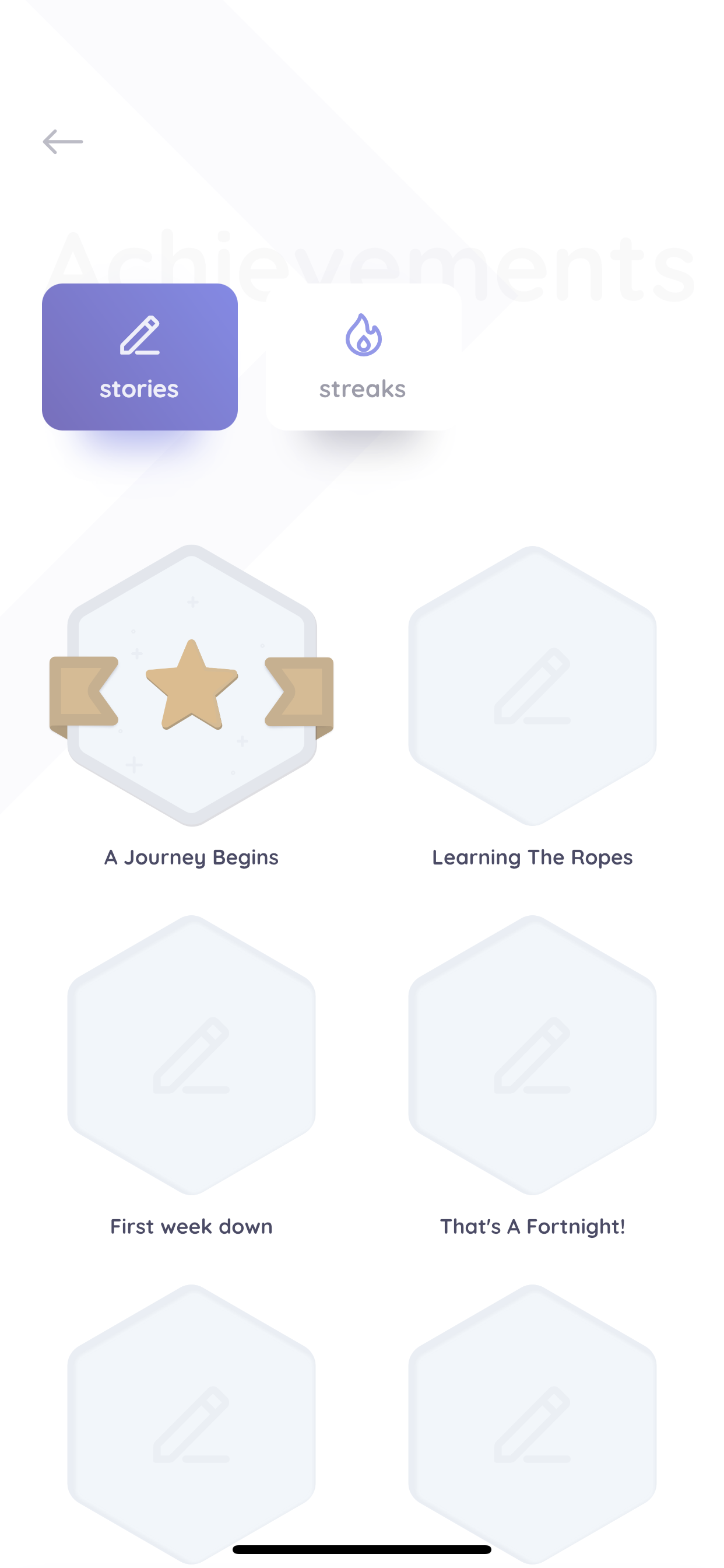Open the Learning The Ropes badge

(532, 685)
